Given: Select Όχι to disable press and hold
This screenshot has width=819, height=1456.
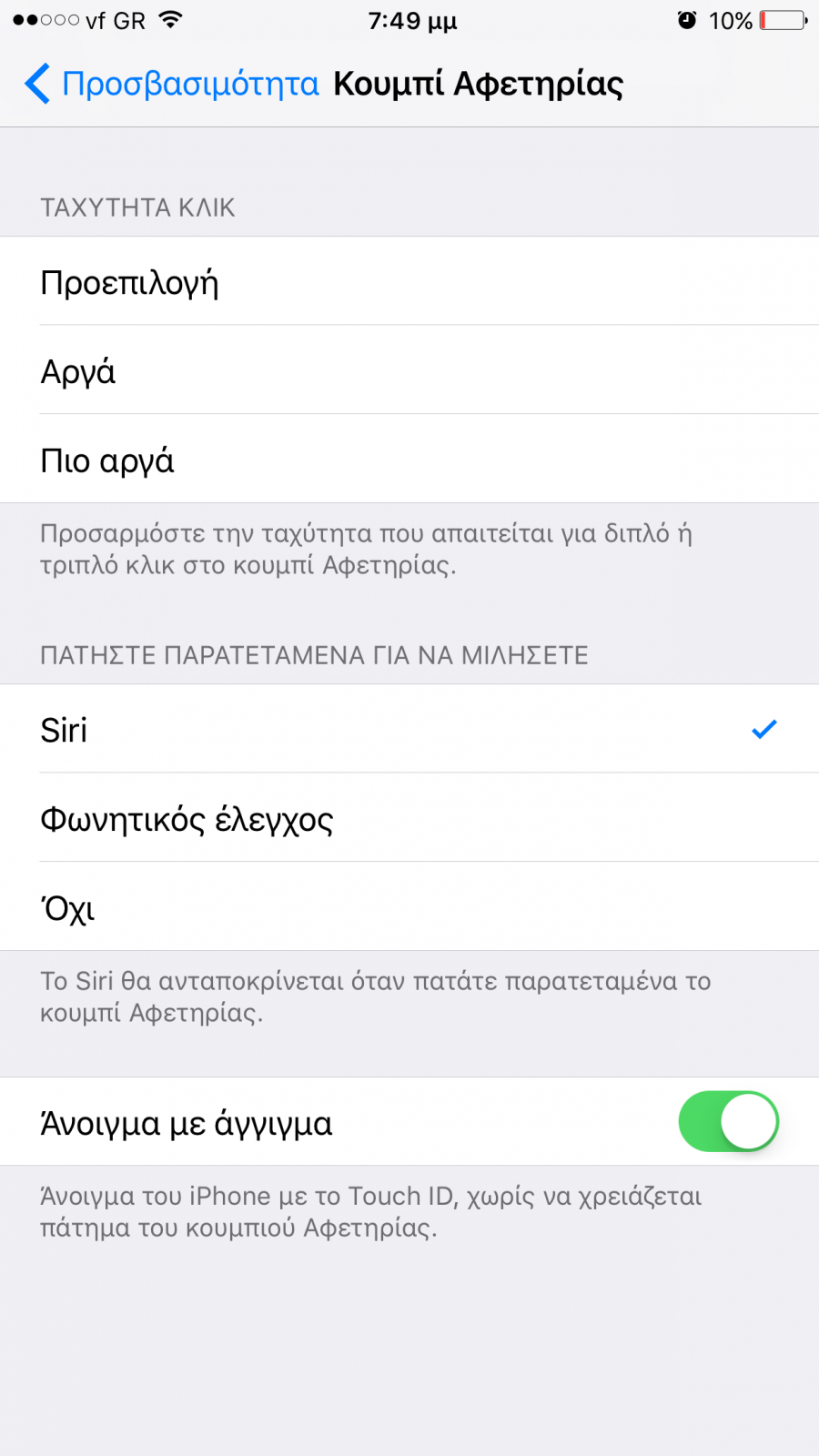Looking at the screenshot, I should [409, 907].
